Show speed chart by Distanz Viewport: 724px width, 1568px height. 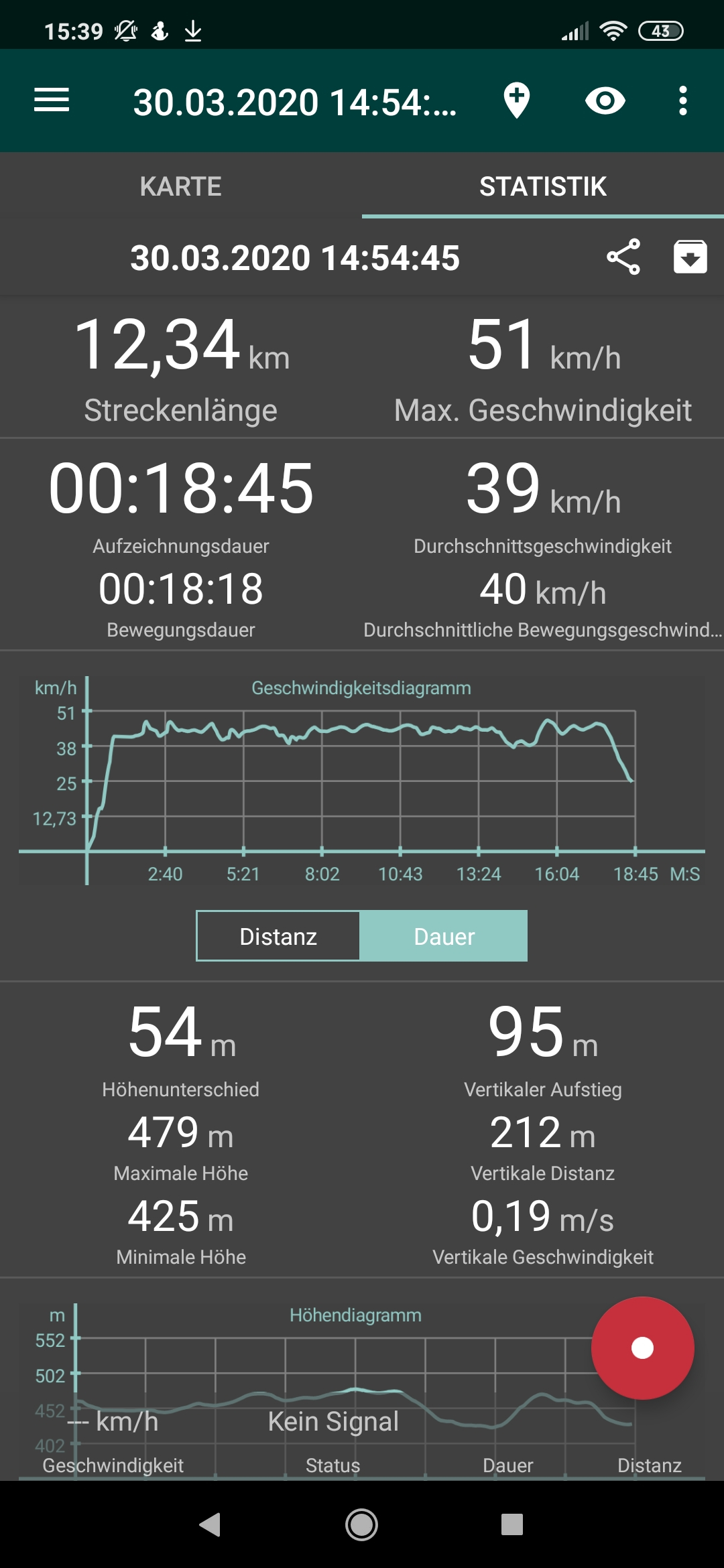click(278, 936)
